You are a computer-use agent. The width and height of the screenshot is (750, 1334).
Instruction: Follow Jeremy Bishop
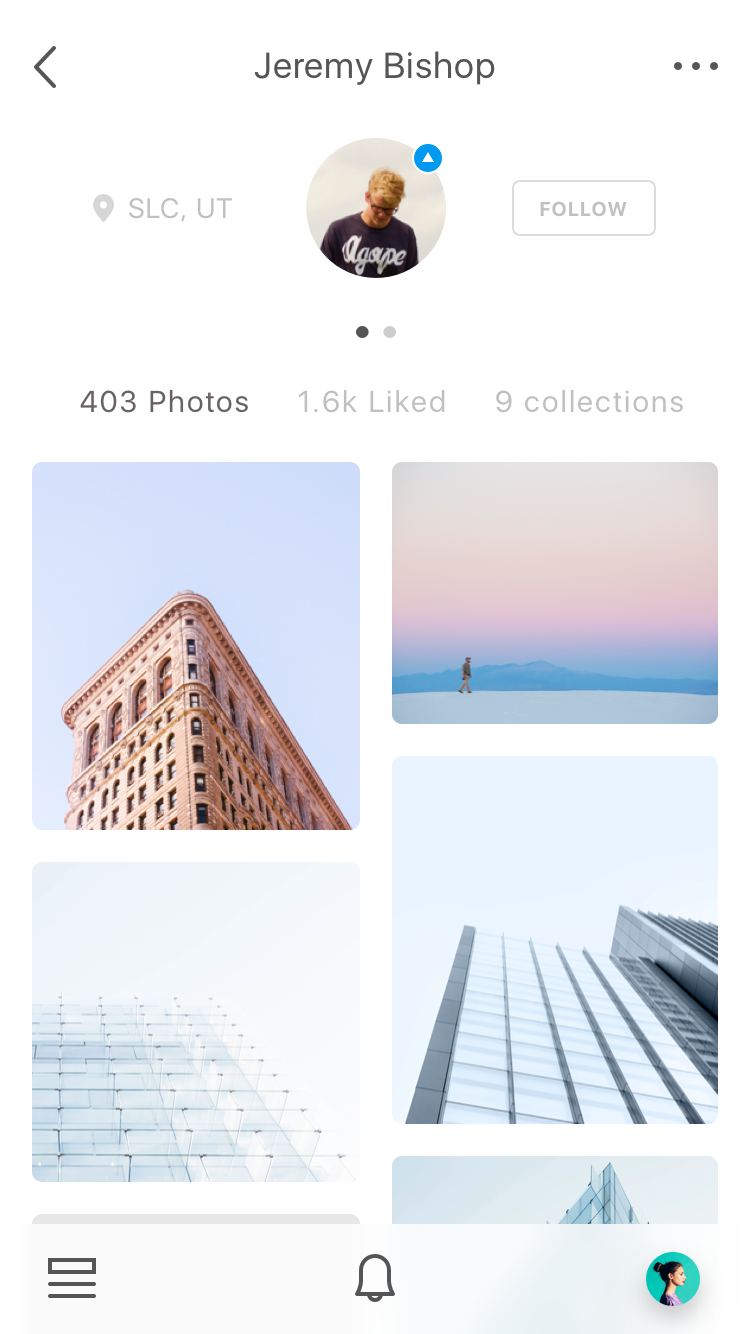[x=584, y=208]
